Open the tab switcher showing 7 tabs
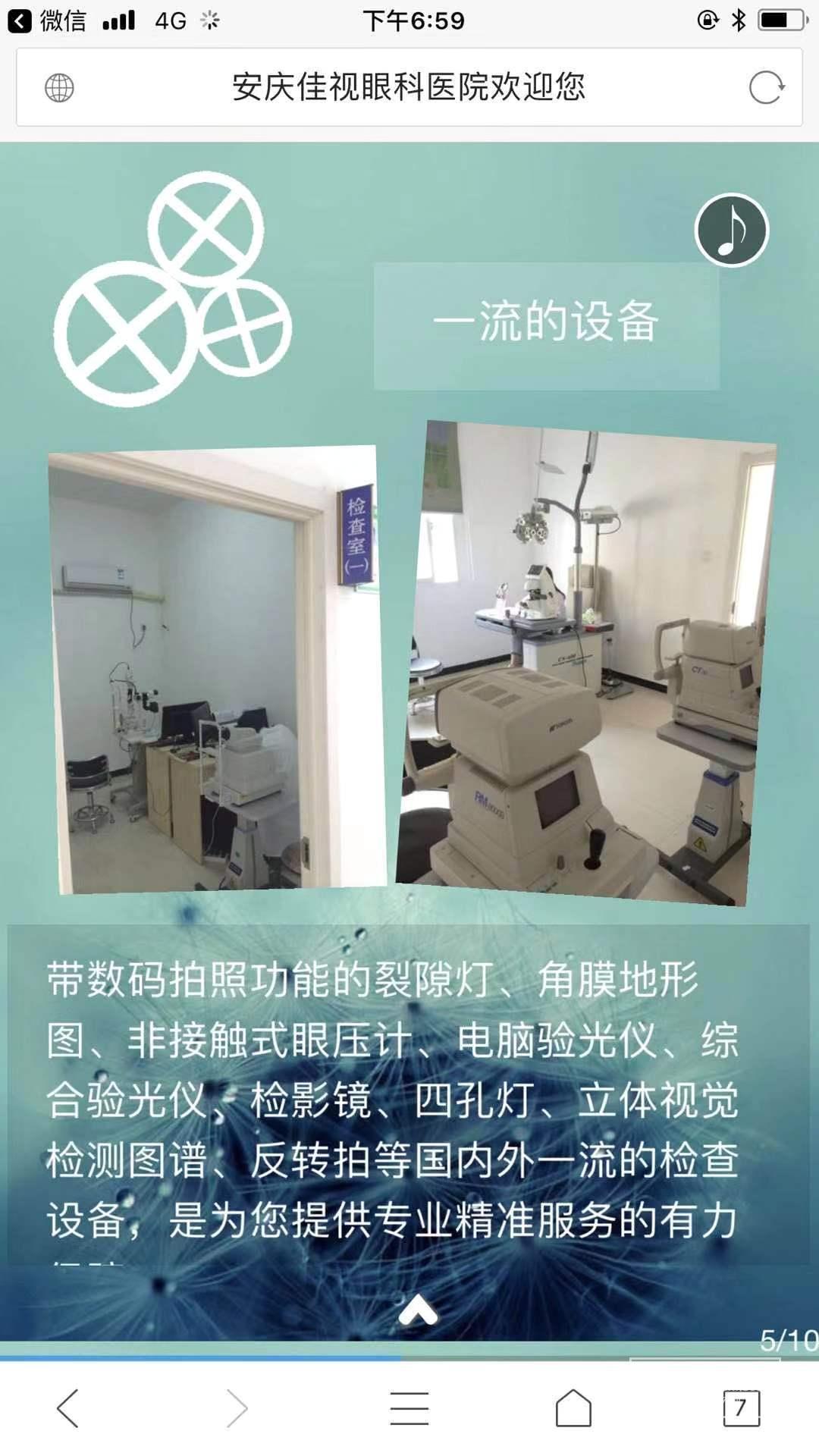 (x=741, y=1409)
